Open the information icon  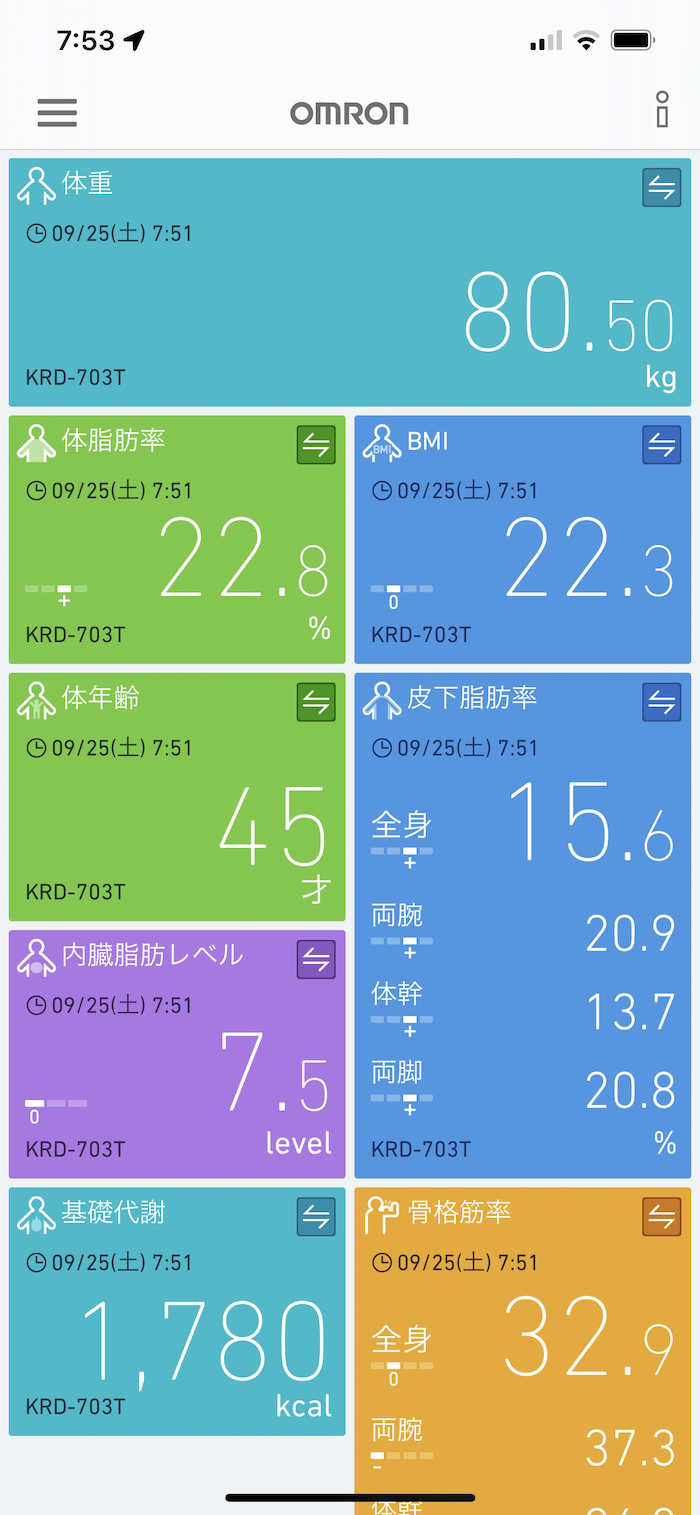(662, 110)
